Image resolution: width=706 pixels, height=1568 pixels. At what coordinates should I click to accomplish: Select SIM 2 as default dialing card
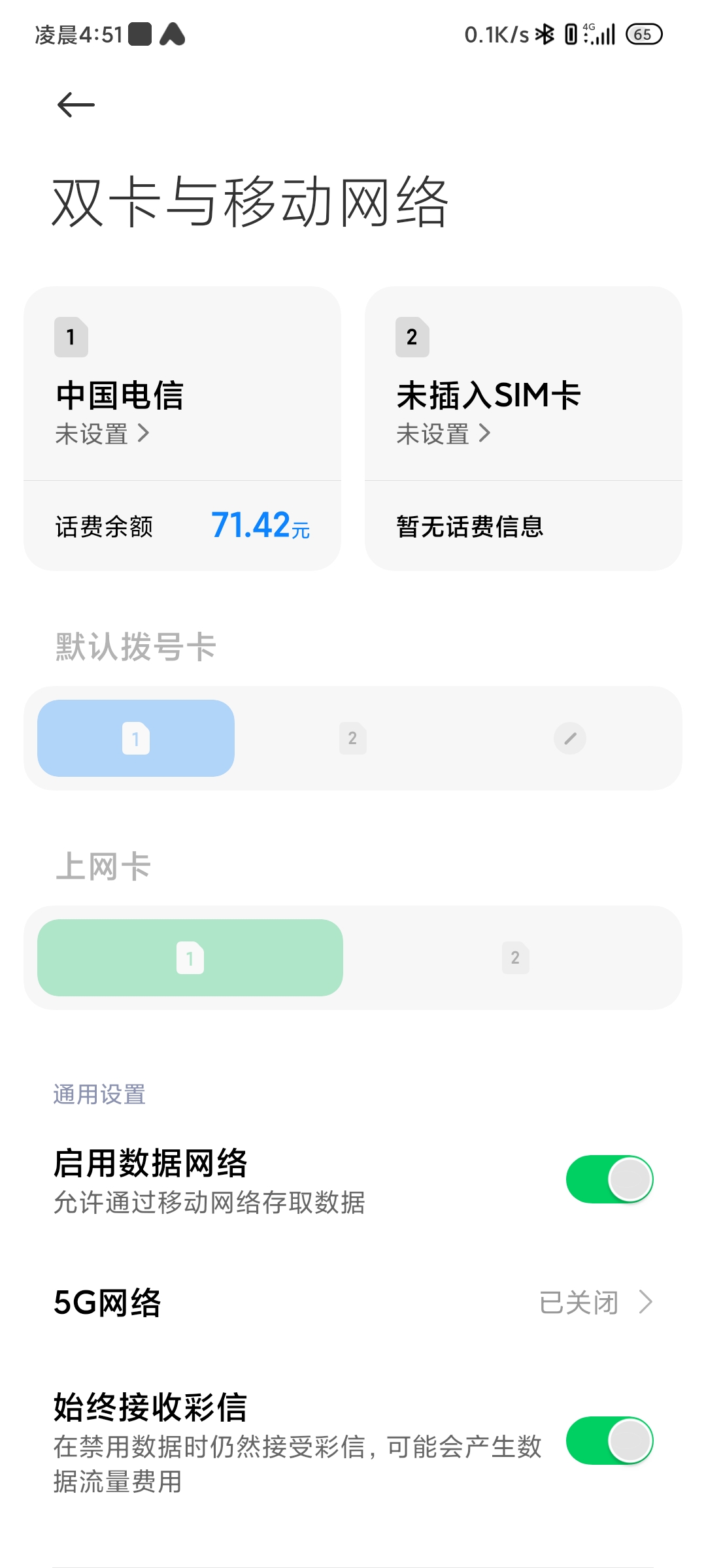tap(353, 738)
